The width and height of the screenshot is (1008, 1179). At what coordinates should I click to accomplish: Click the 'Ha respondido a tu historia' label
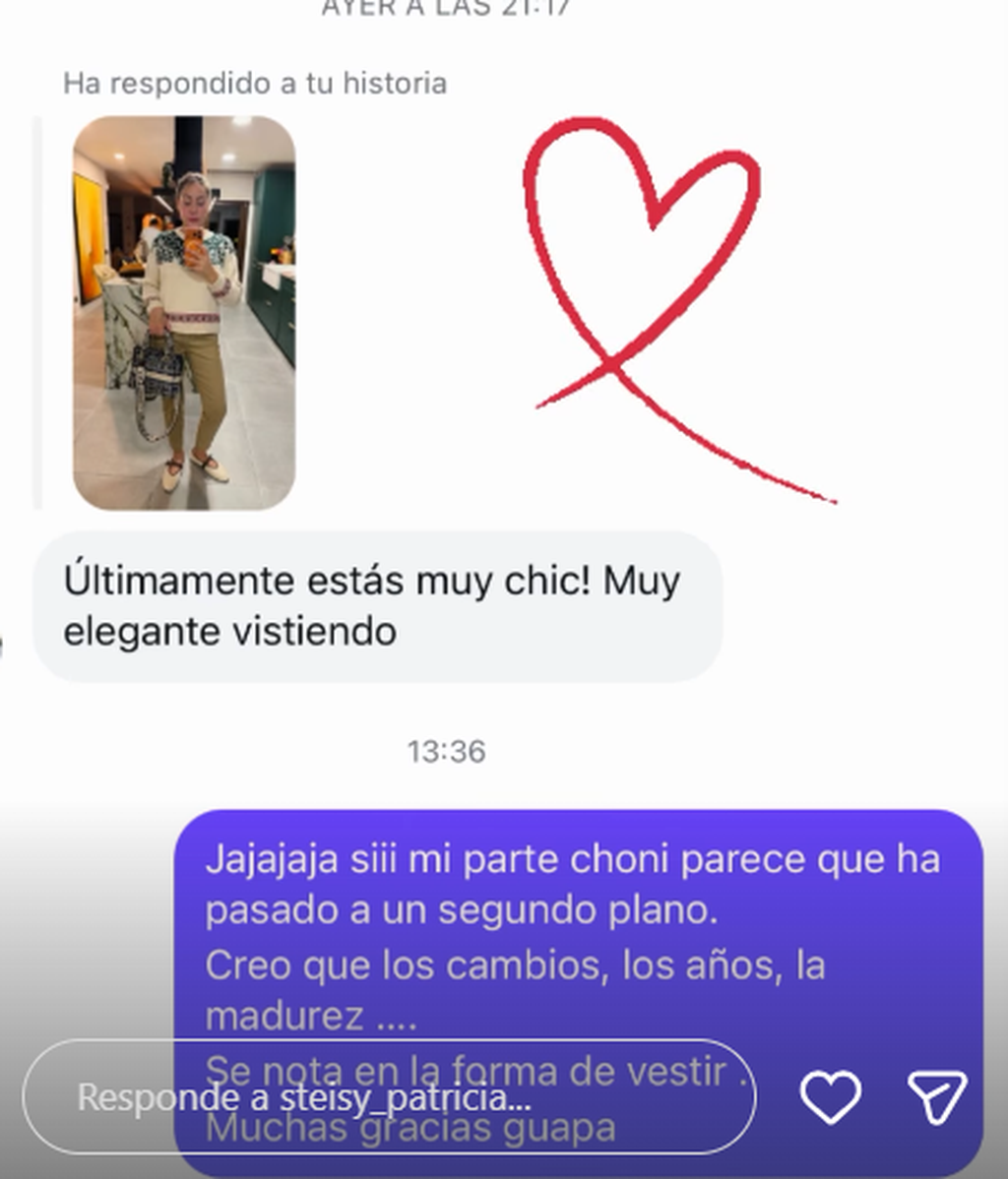[256, 84]
